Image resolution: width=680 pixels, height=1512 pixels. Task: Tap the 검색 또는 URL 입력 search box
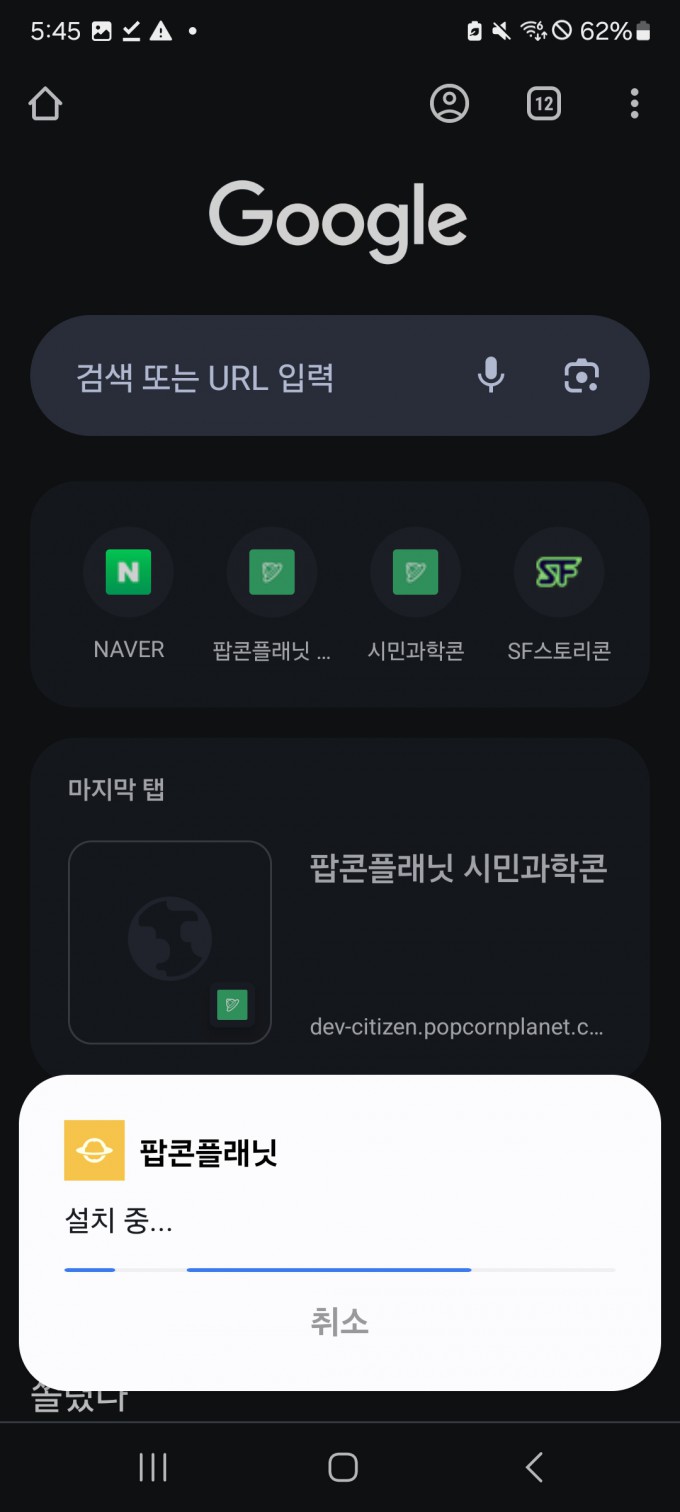(250, 377)
